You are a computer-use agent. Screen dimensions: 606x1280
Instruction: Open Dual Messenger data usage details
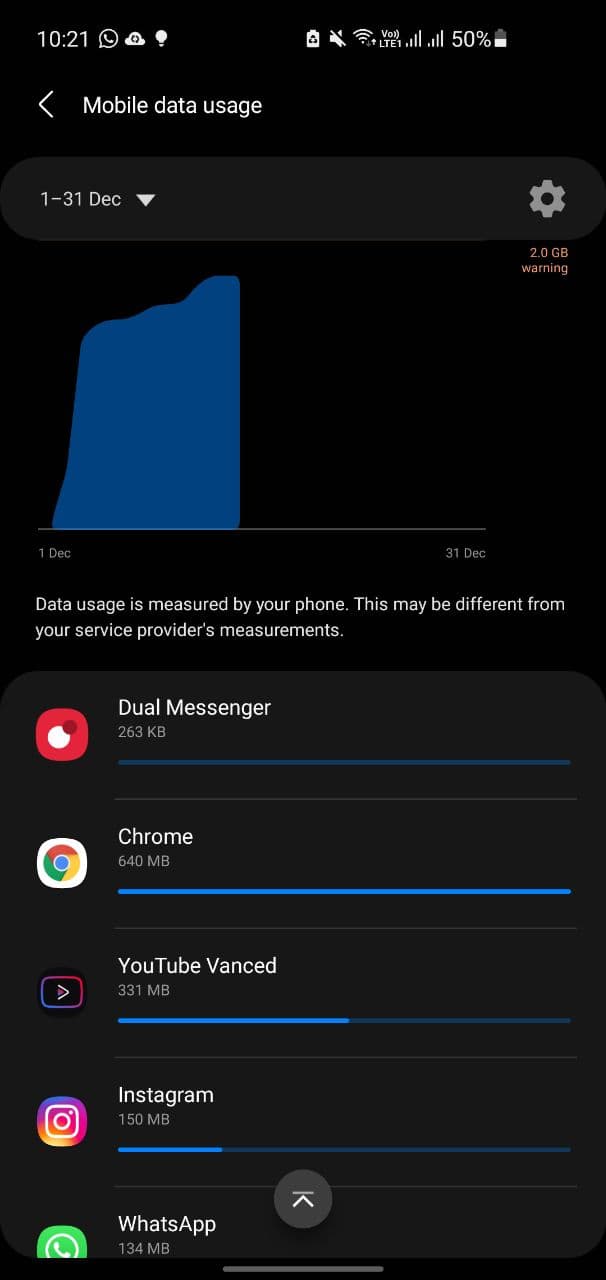303,735
